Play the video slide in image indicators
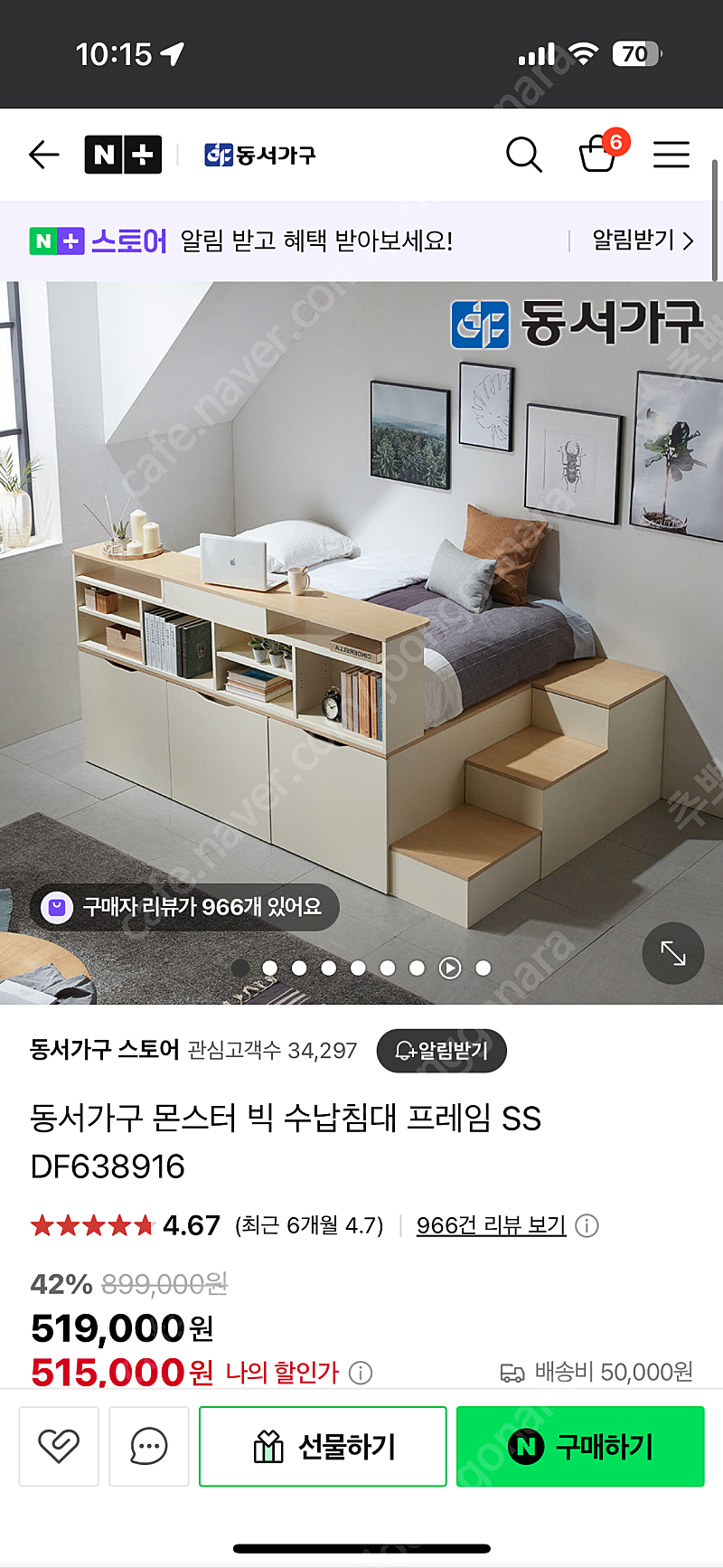The image size is (723, 1568). [450, 968]
